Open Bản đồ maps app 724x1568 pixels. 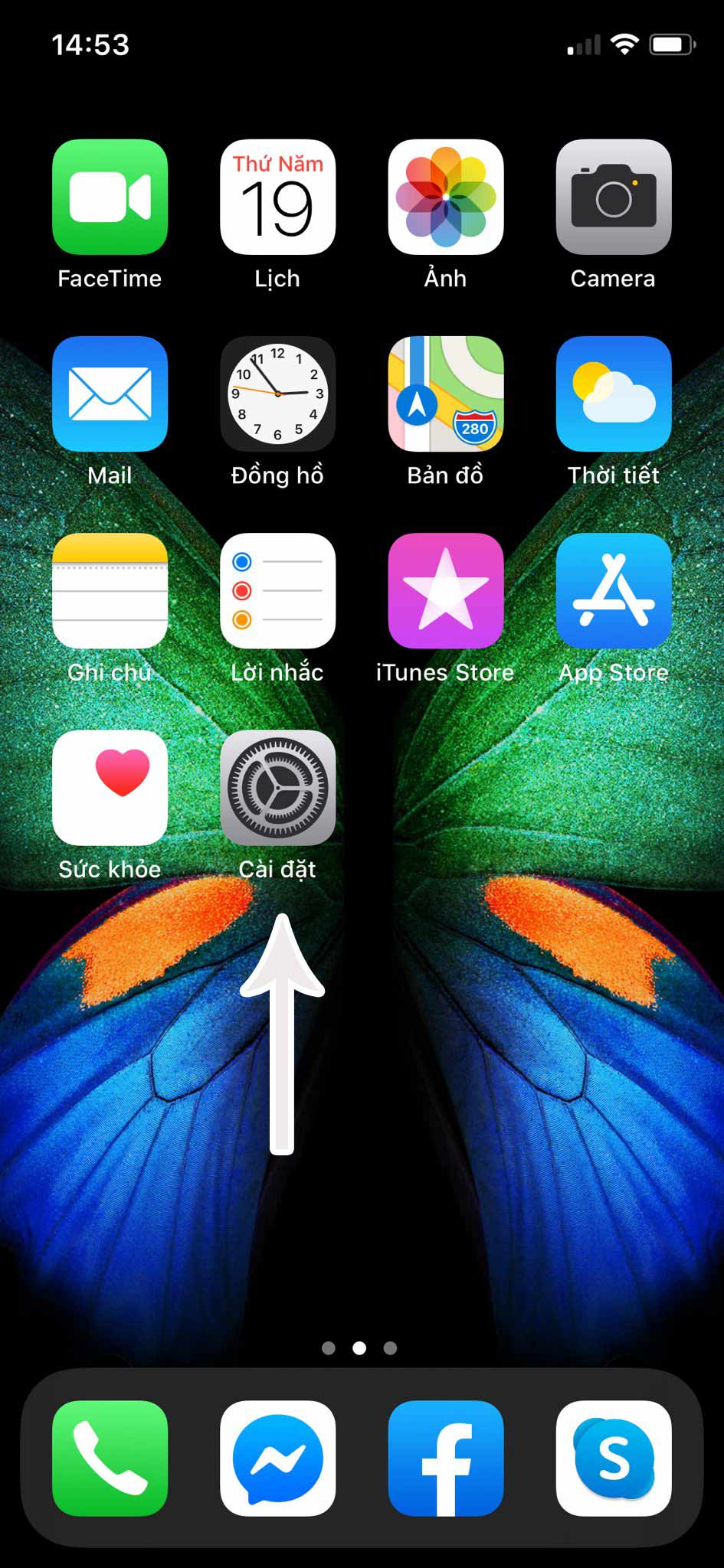445,394
